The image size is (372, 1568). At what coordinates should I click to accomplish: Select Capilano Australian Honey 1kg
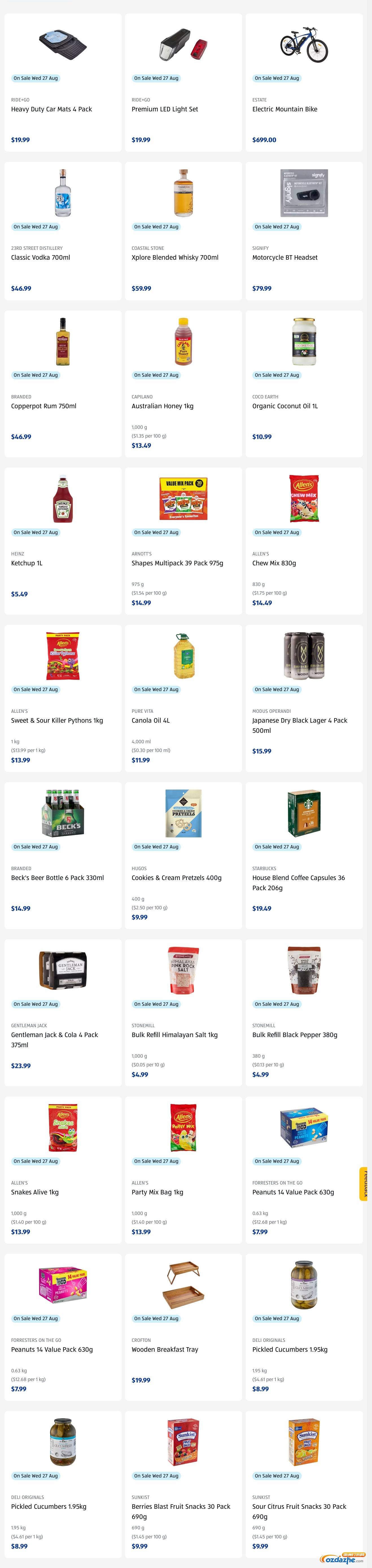162,406
